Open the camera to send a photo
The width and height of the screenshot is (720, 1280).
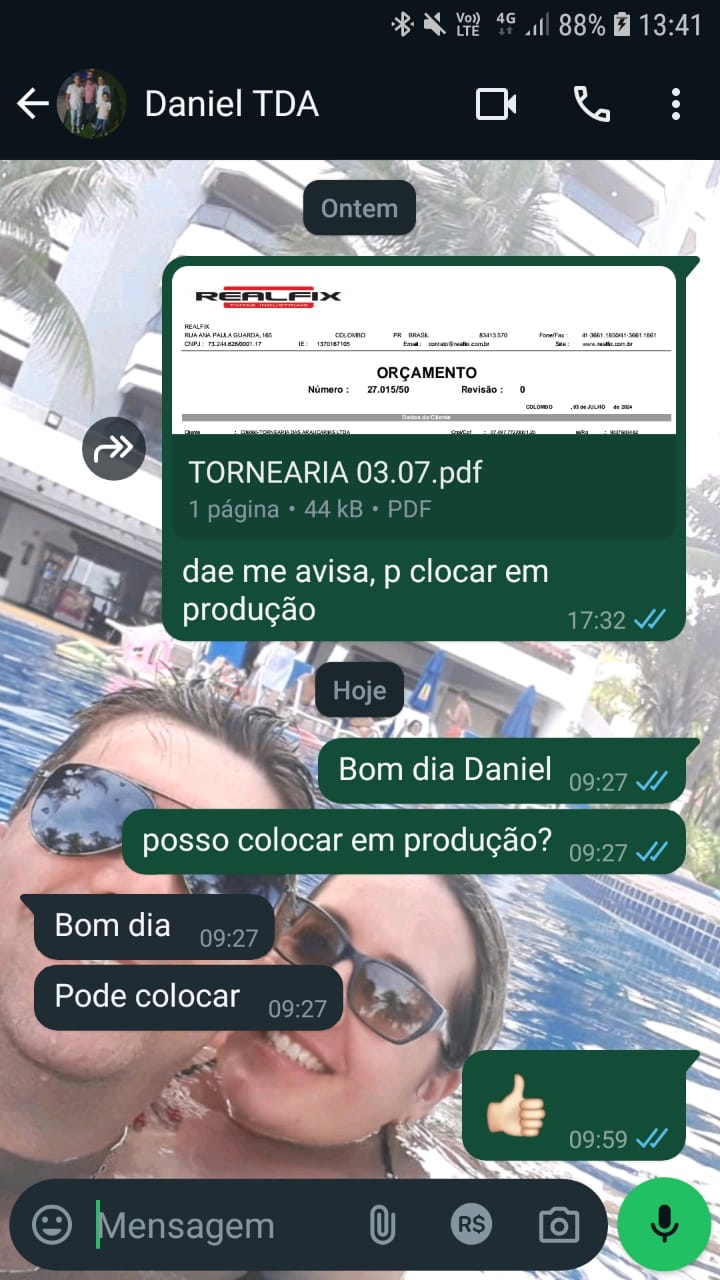pos(558,1225)
